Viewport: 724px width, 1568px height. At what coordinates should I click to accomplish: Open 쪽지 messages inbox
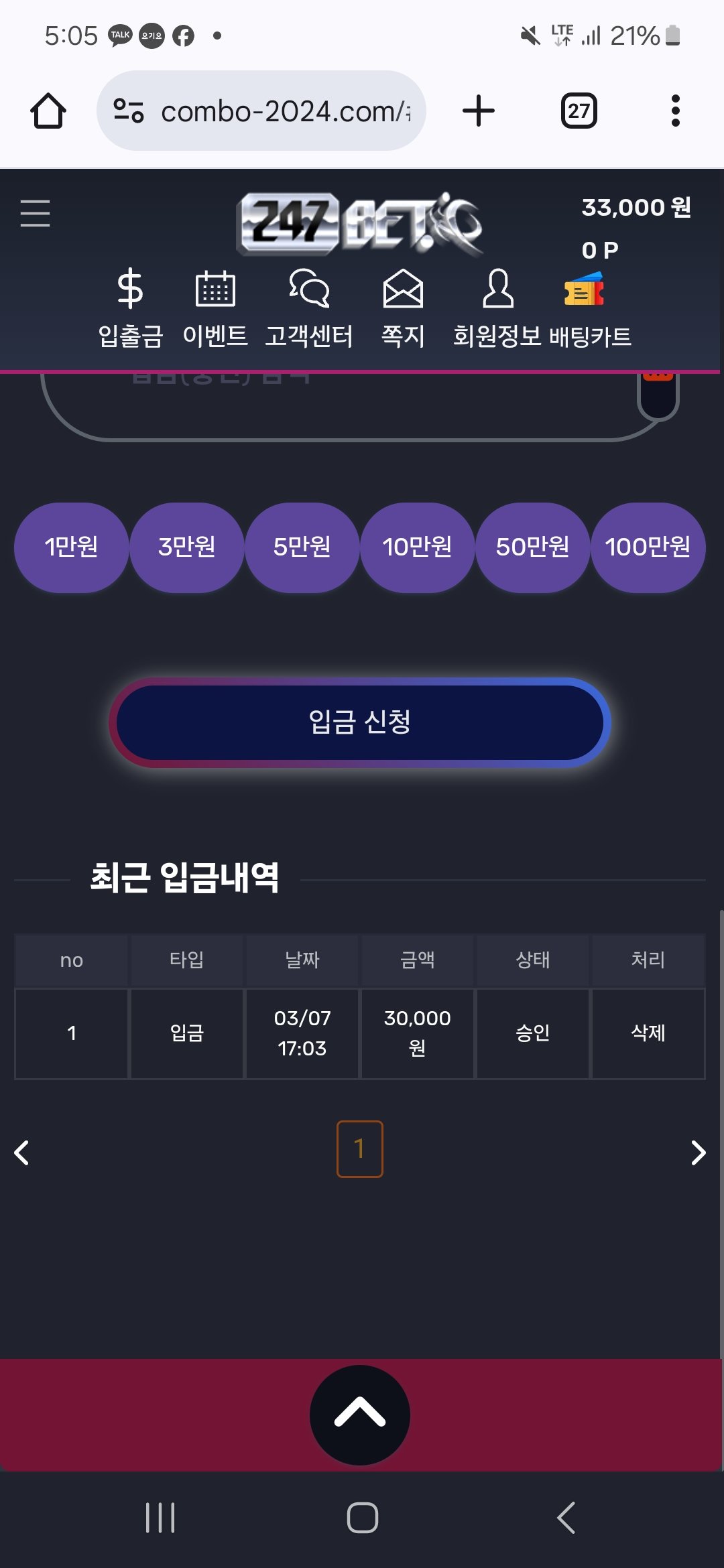click(403, 308)
